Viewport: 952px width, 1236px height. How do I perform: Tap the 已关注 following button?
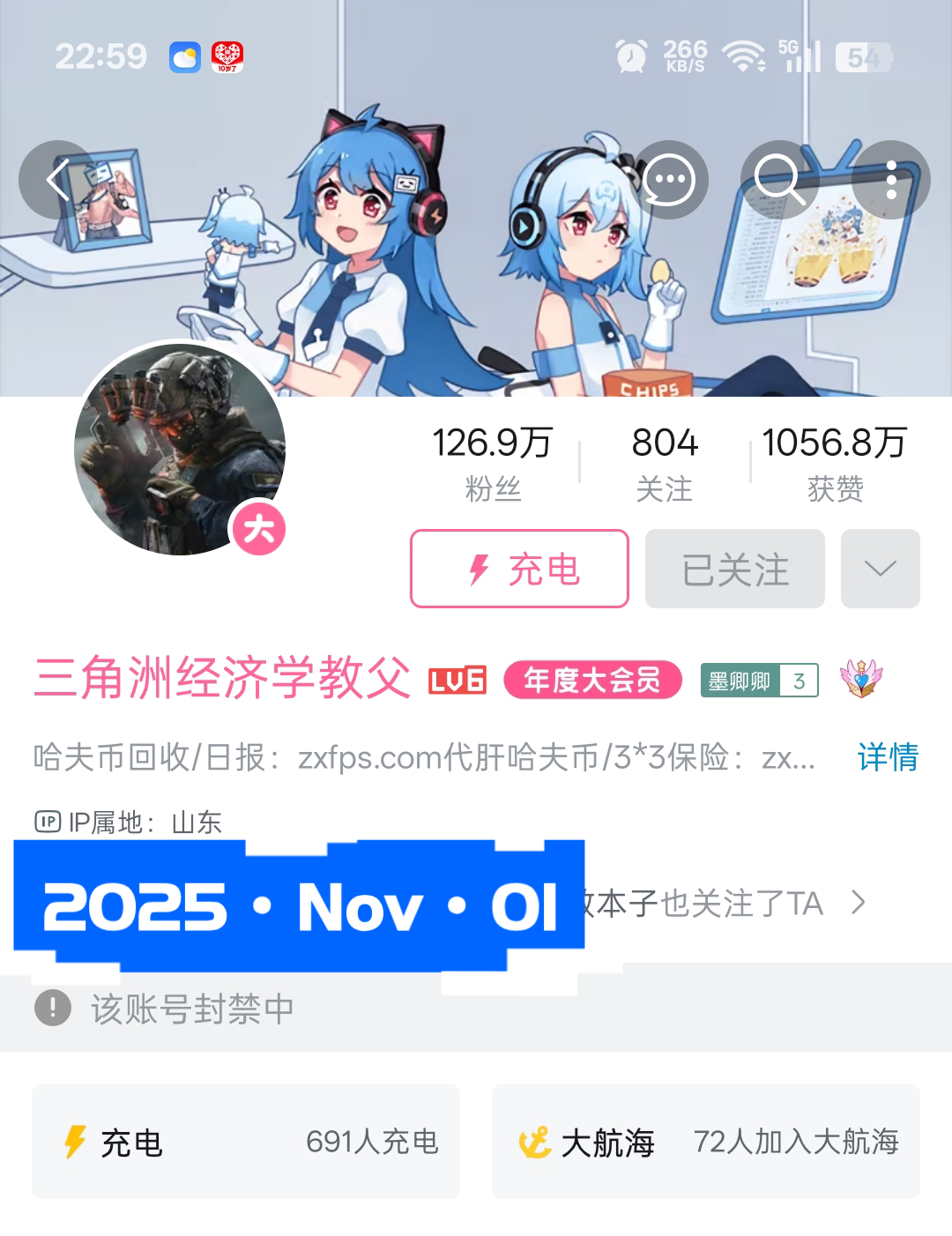(734, 569)
